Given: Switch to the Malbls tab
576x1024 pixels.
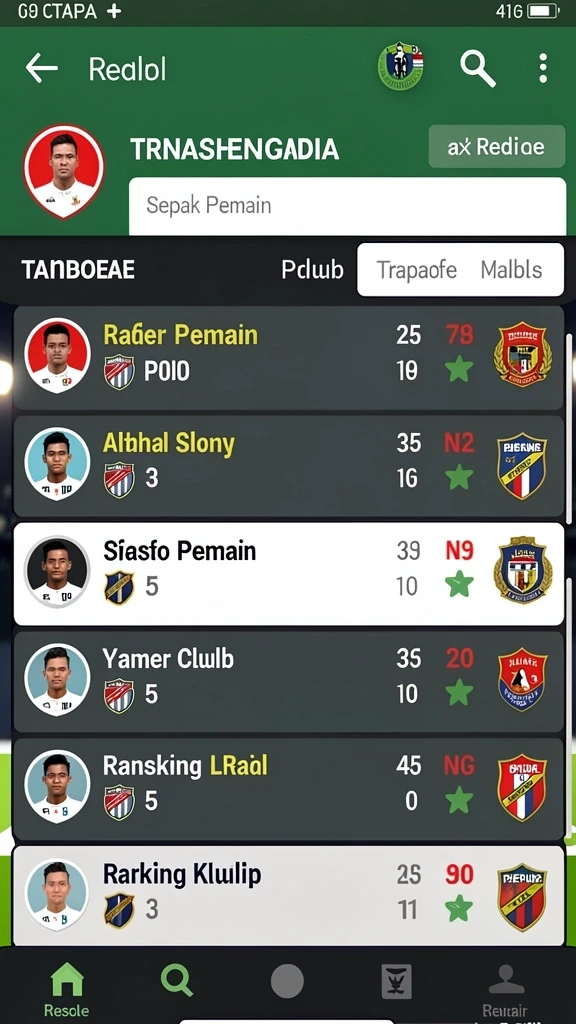Looking at the screenshot, I should click(511, 270).
